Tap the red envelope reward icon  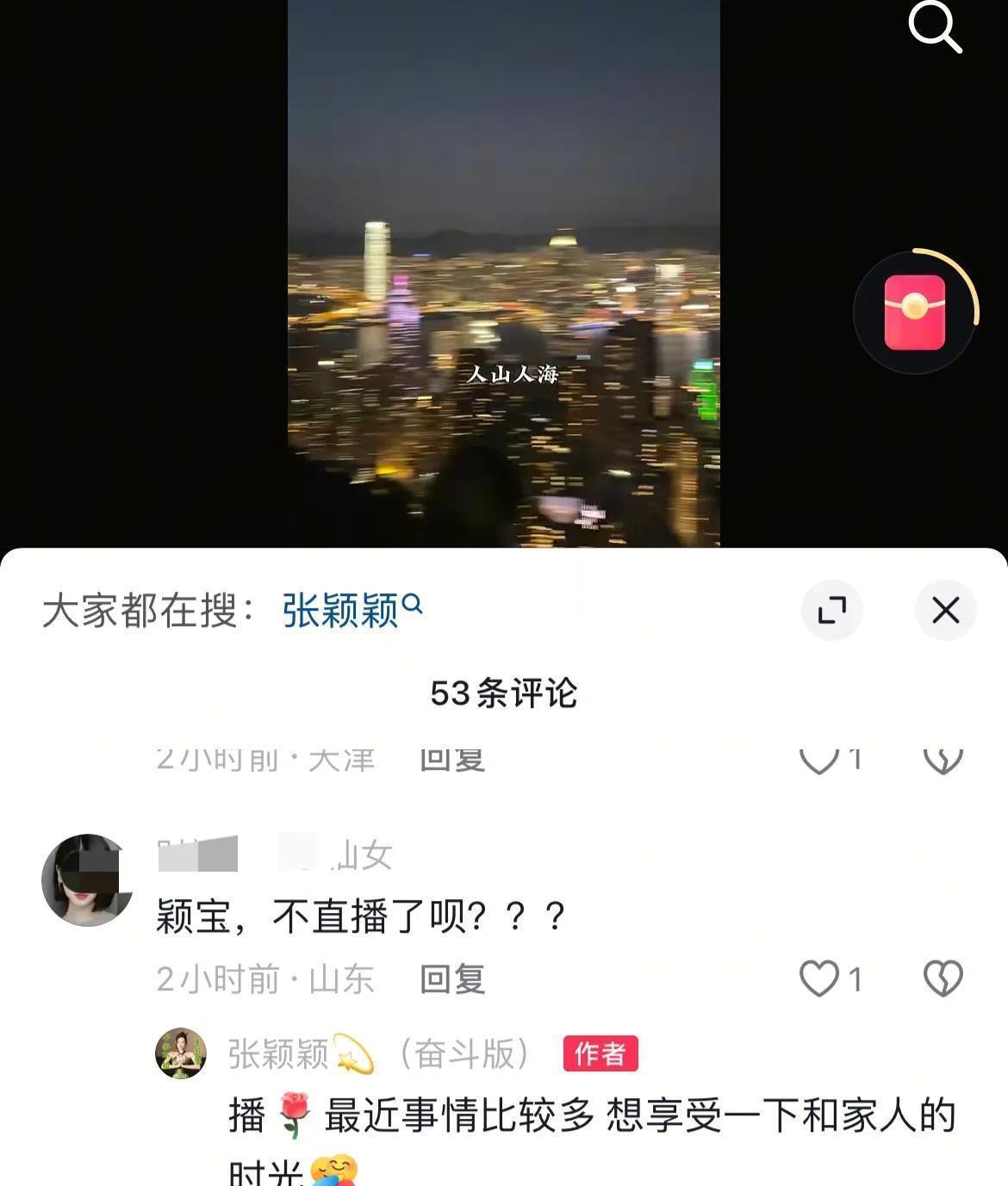click(x=915, y=312)
